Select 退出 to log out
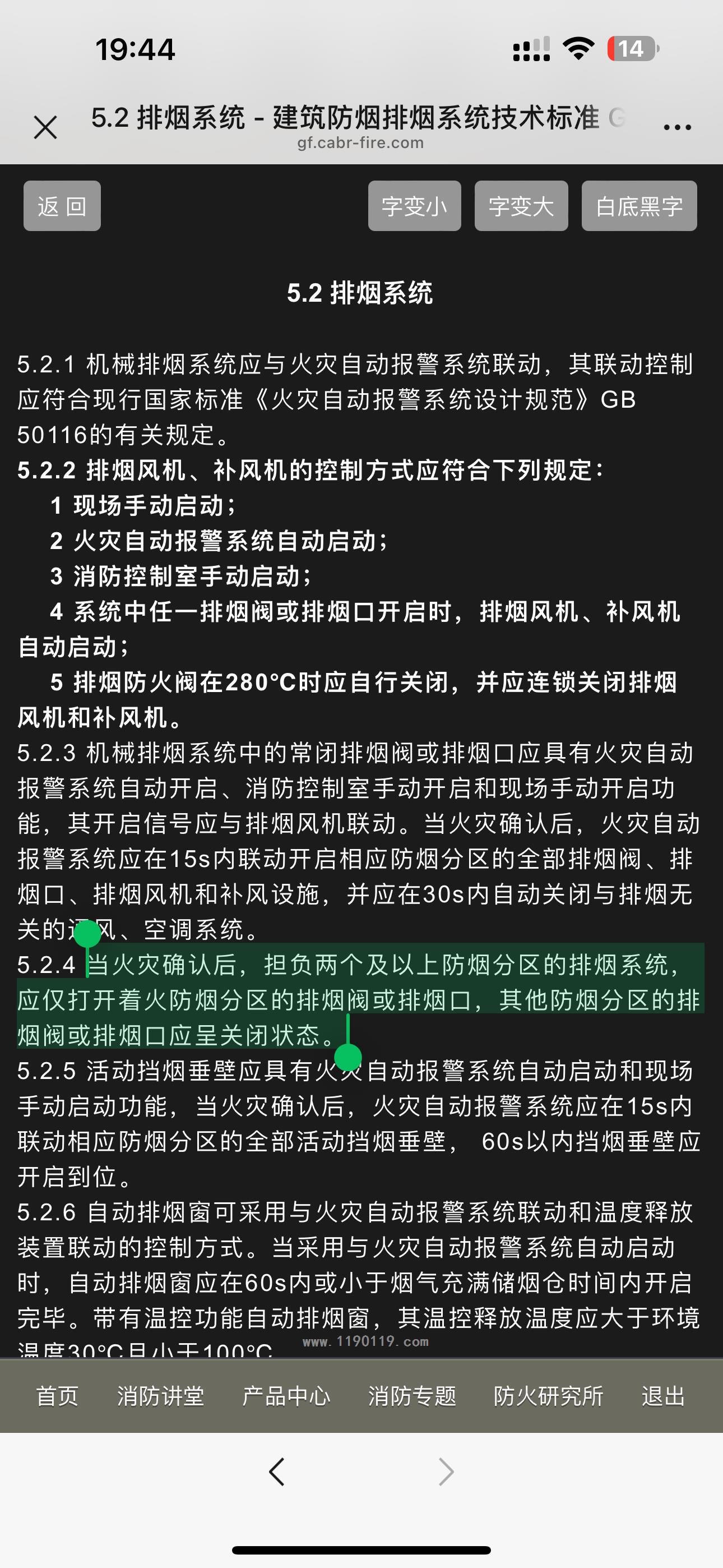 (x=664, y=1396)
